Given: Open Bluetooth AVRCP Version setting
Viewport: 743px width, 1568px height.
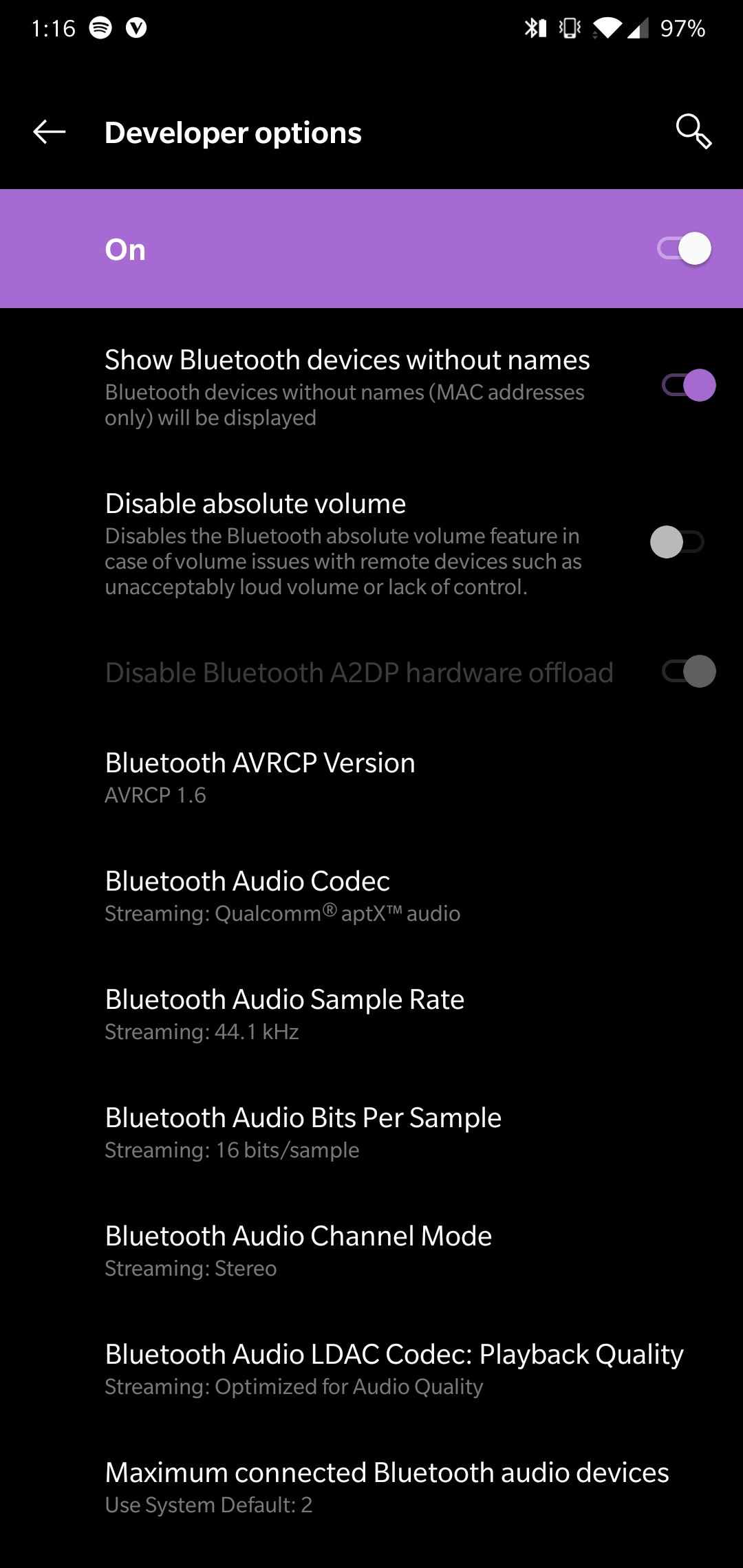Looking at the screenshot, I should click(x=260, y=777).
